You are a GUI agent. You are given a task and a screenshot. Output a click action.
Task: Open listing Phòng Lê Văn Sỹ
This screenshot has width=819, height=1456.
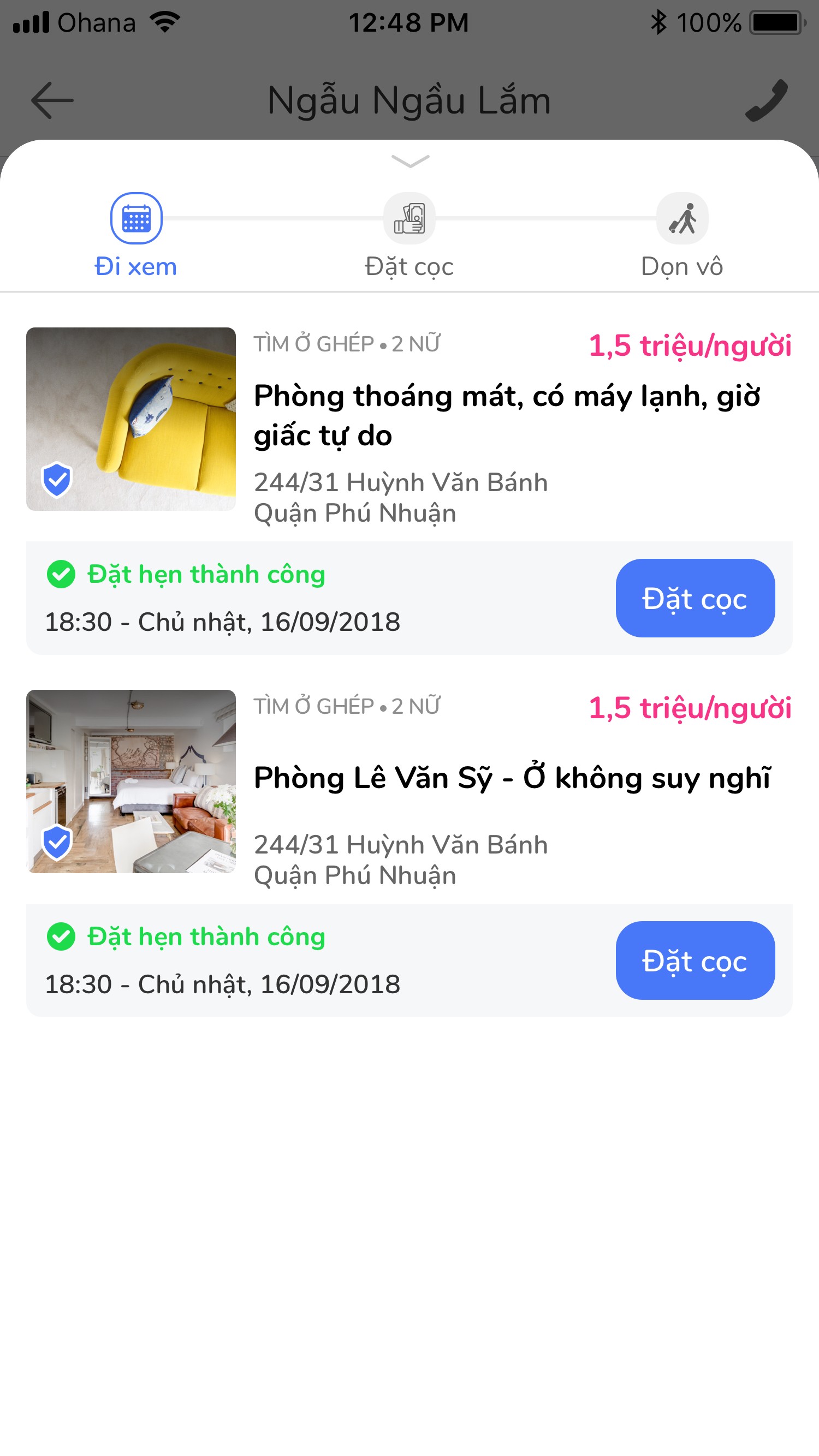[511, 778]
